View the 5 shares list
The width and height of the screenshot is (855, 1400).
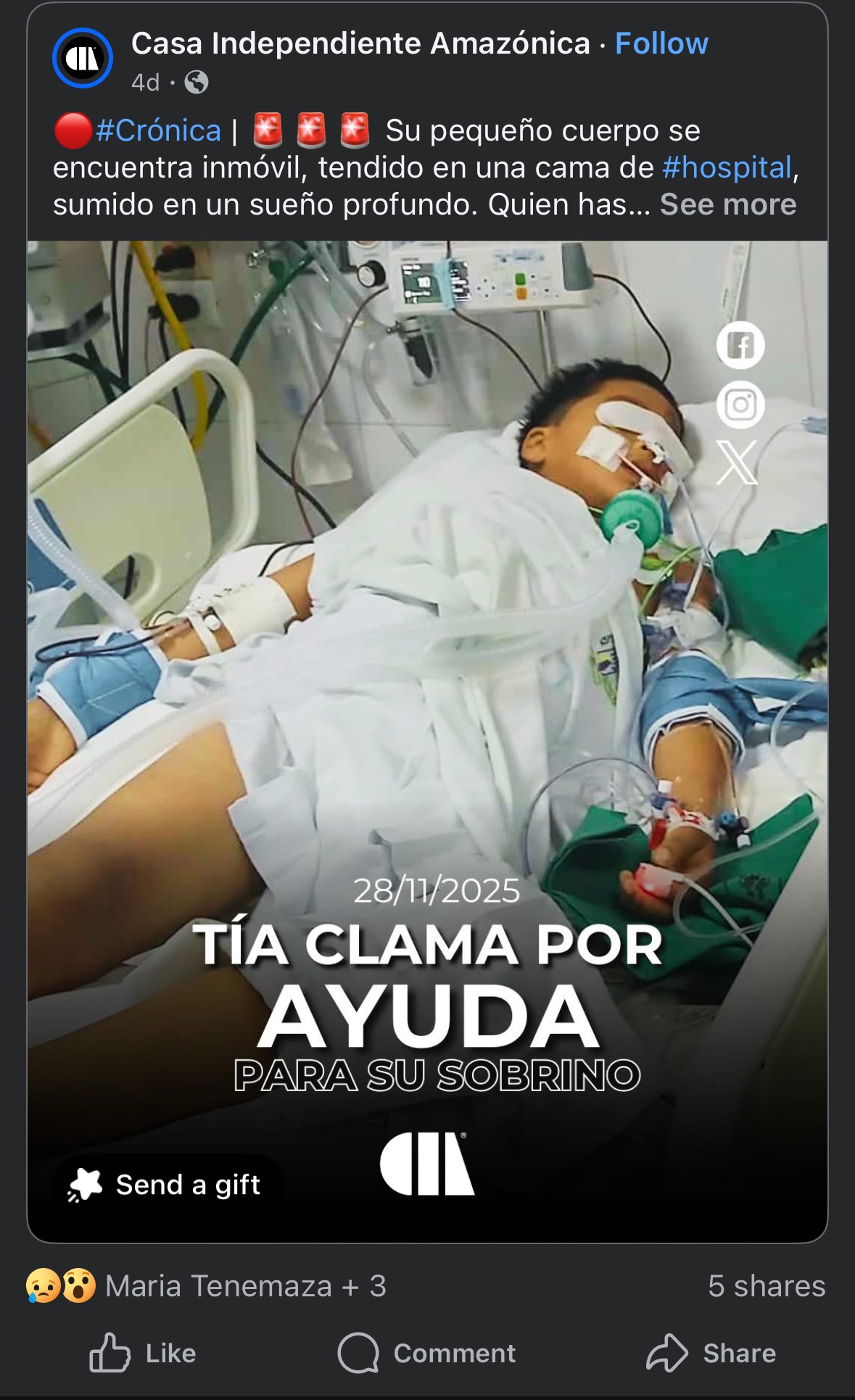point(766,1286)
